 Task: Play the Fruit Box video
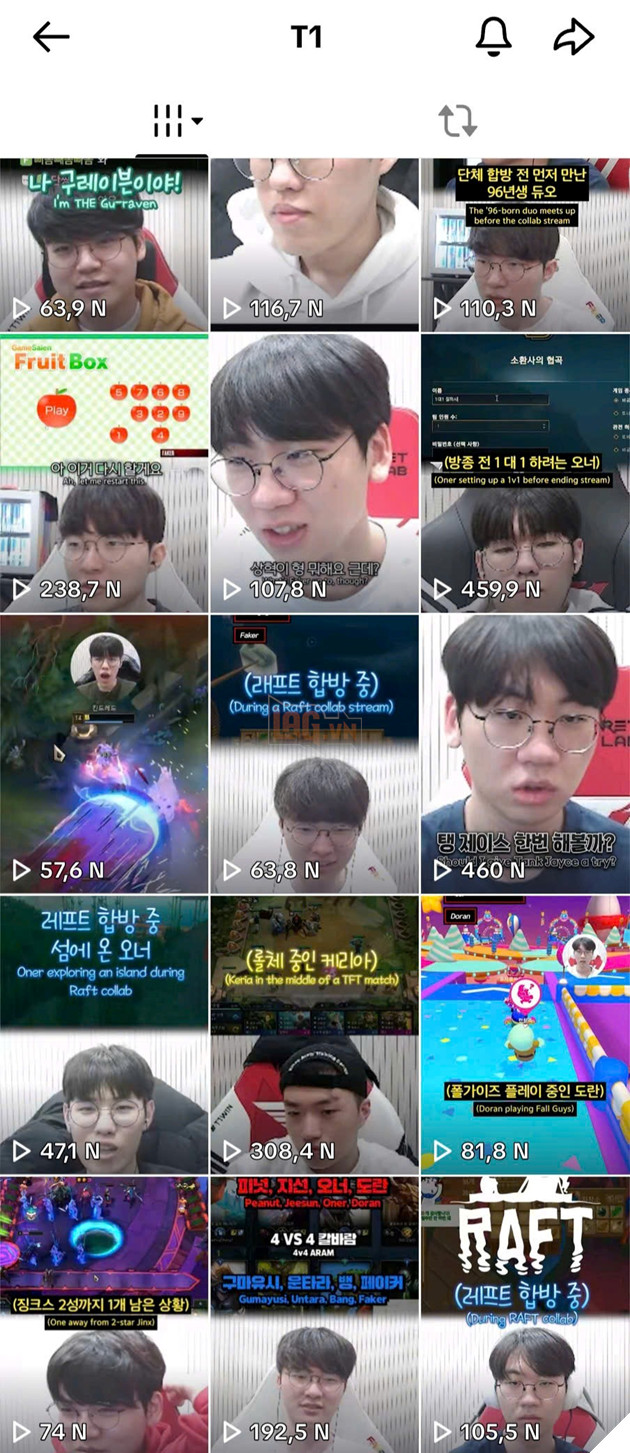[x=104, y=472]
